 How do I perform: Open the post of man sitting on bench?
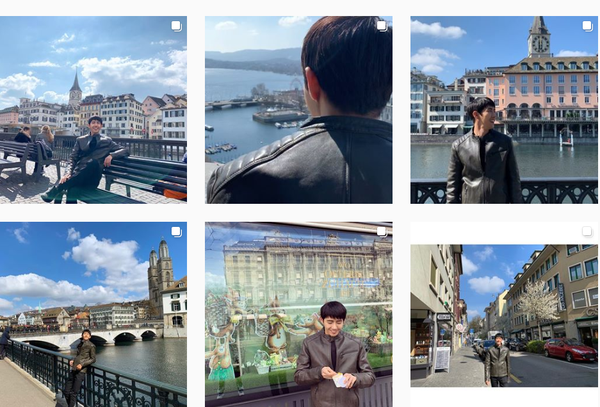coord(93,110)
